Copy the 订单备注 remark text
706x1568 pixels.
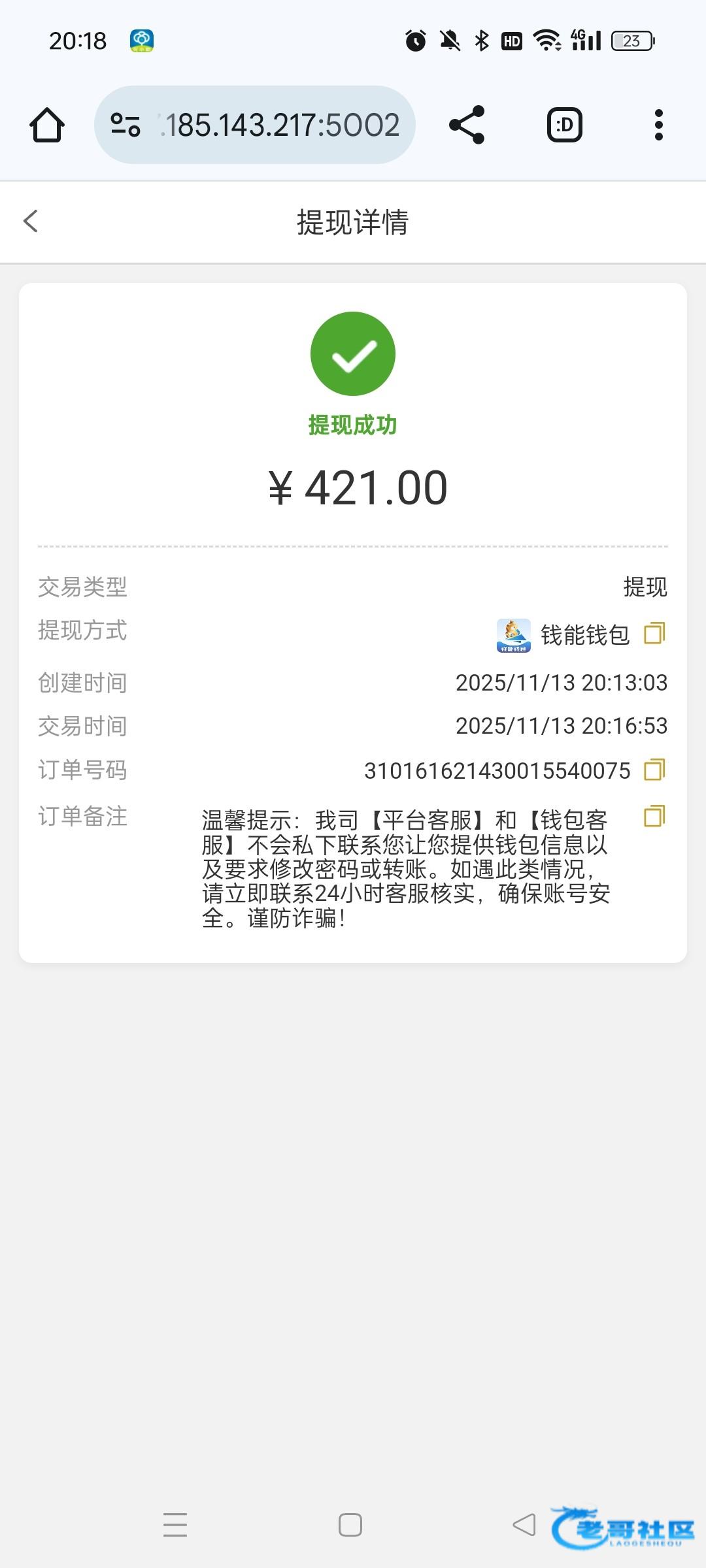pos(654,816)
